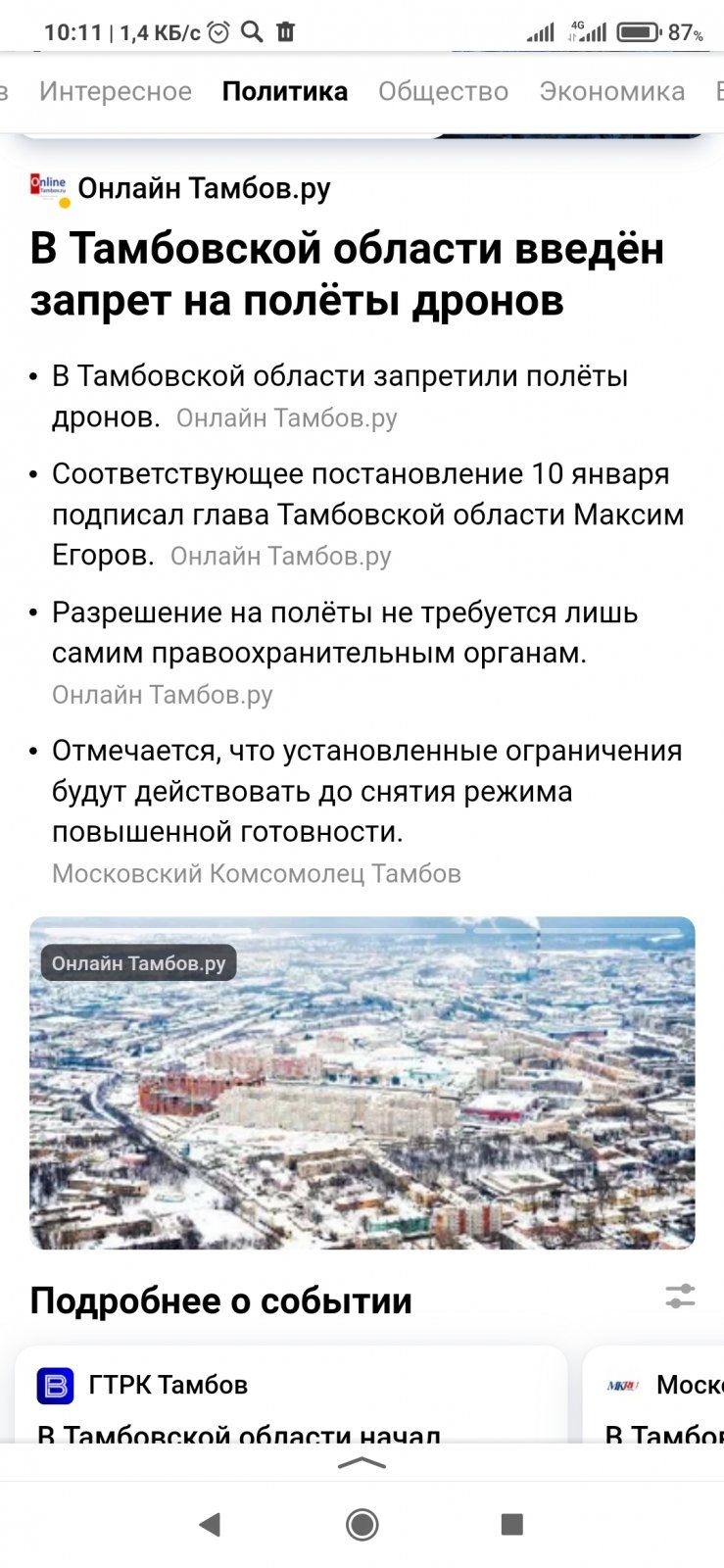Tap the Онлайн Тамбов.ру publisher logo
Image resolution: width=724 pixels, height=1568 pixels.
(50, 187)
